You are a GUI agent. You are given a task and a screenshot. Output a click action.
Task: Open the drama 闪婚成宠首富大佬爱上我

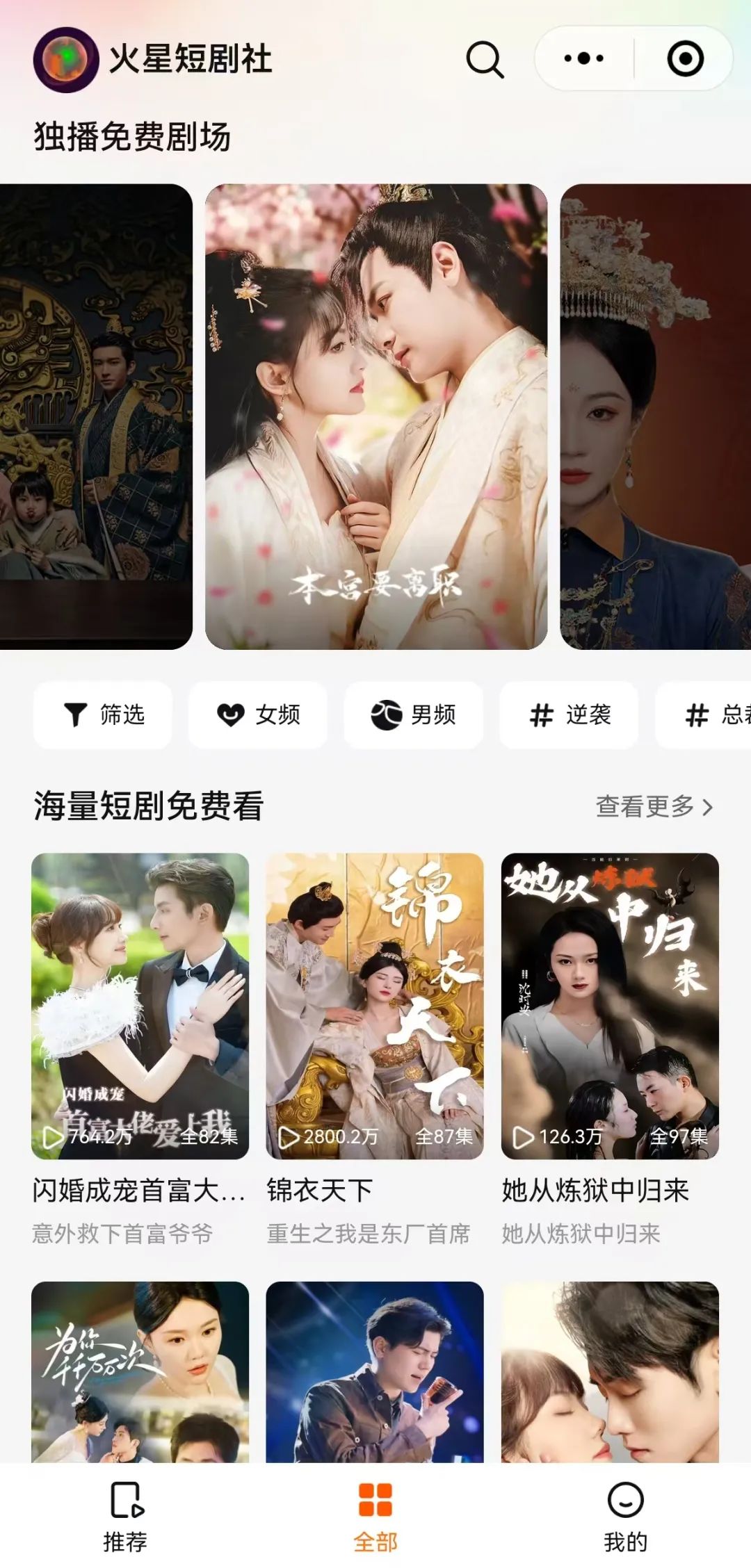pos(140,1006)
